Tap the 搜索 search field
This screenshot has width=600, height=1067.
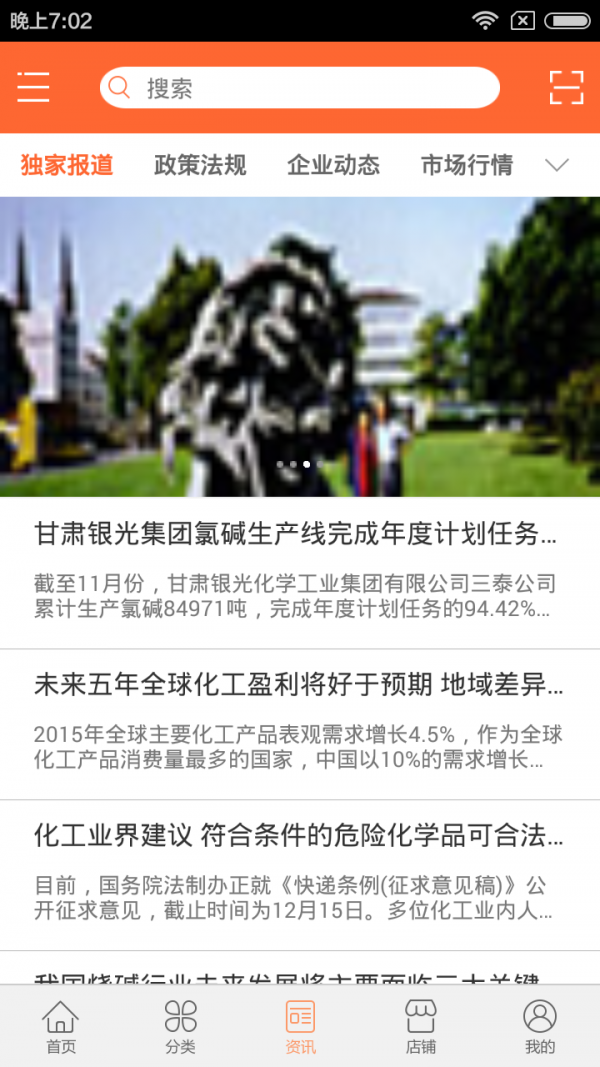(x=300, y=88)
